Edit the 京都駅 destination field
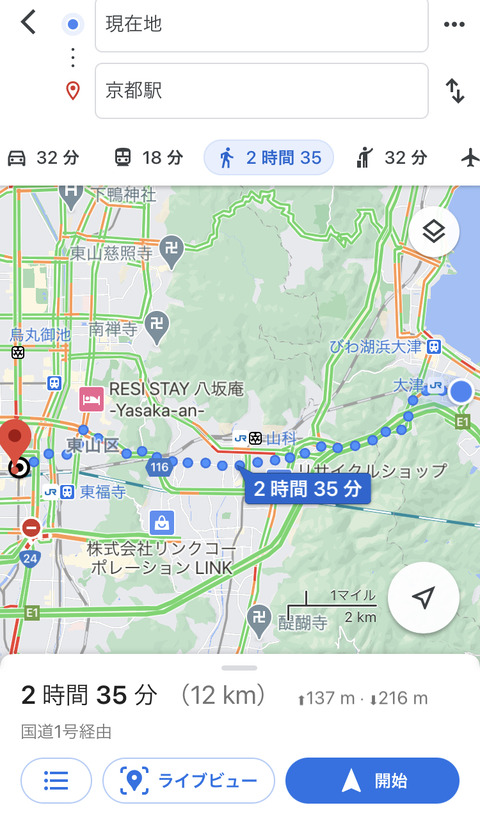Viewport: 480px width, 819px height. (262, 91)
